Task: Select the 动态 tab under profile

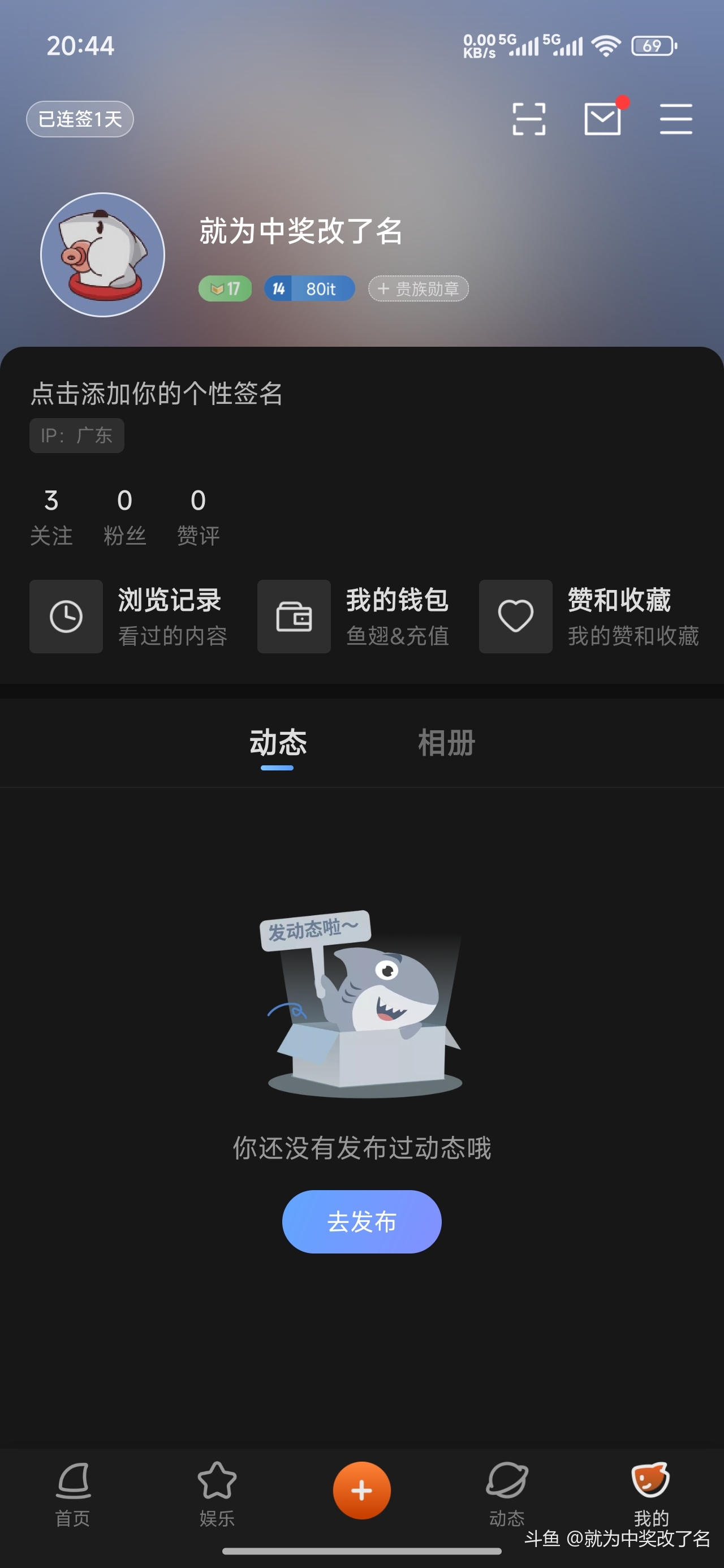Action: coord(278,743)
